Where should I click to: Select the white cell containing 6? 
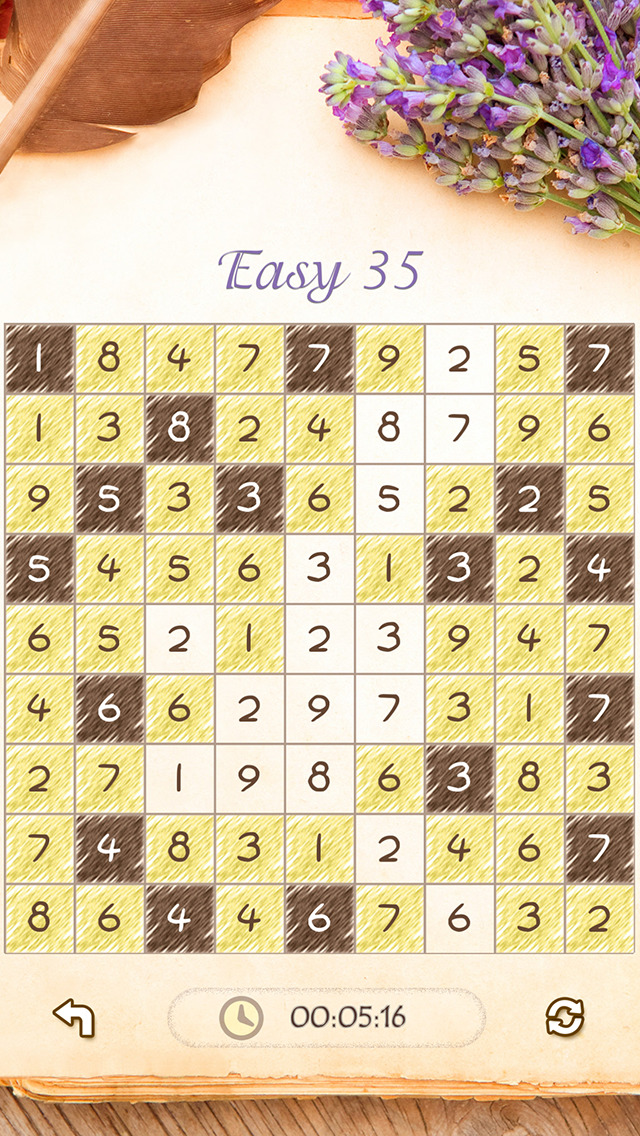460,918
